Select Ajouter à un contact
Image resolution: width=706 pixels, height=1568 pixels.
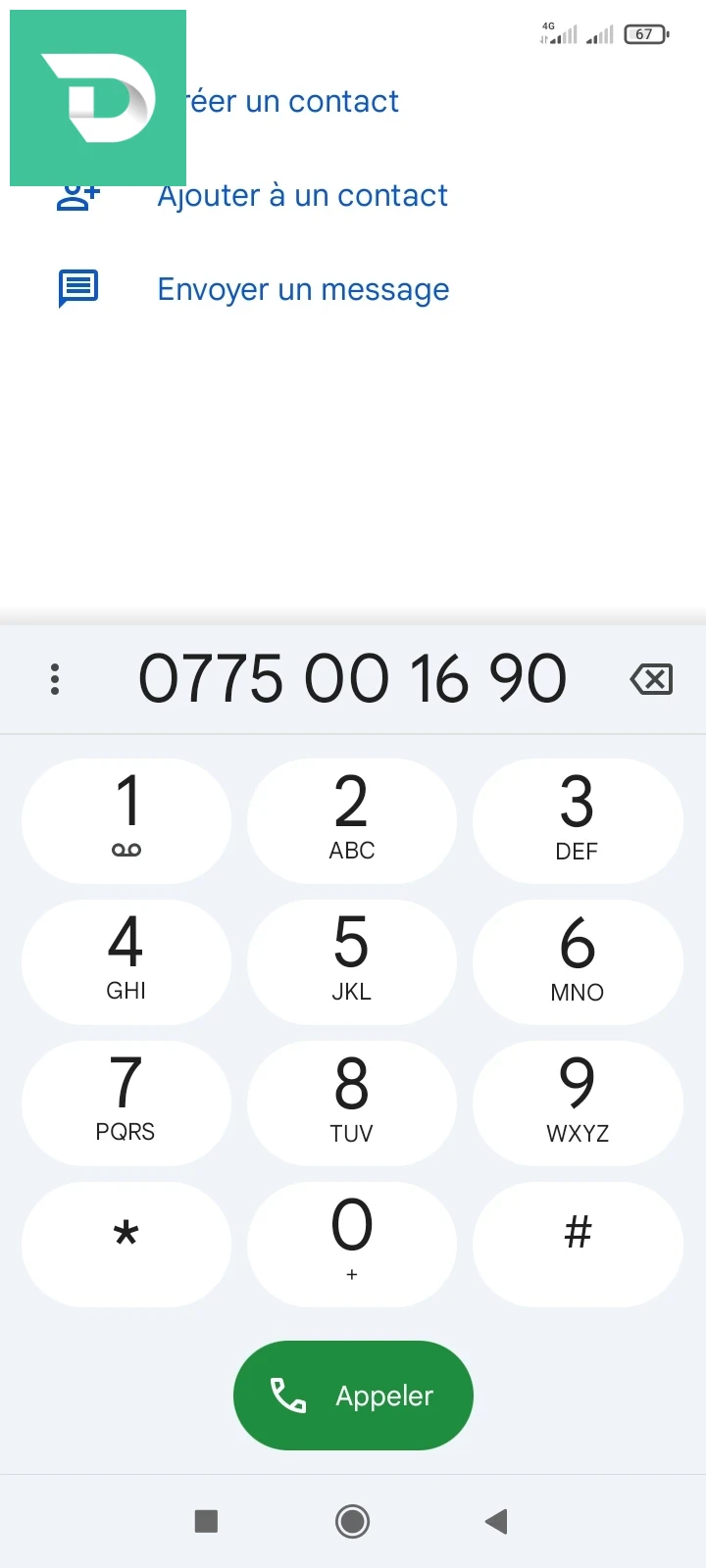[x=302, y=195]
